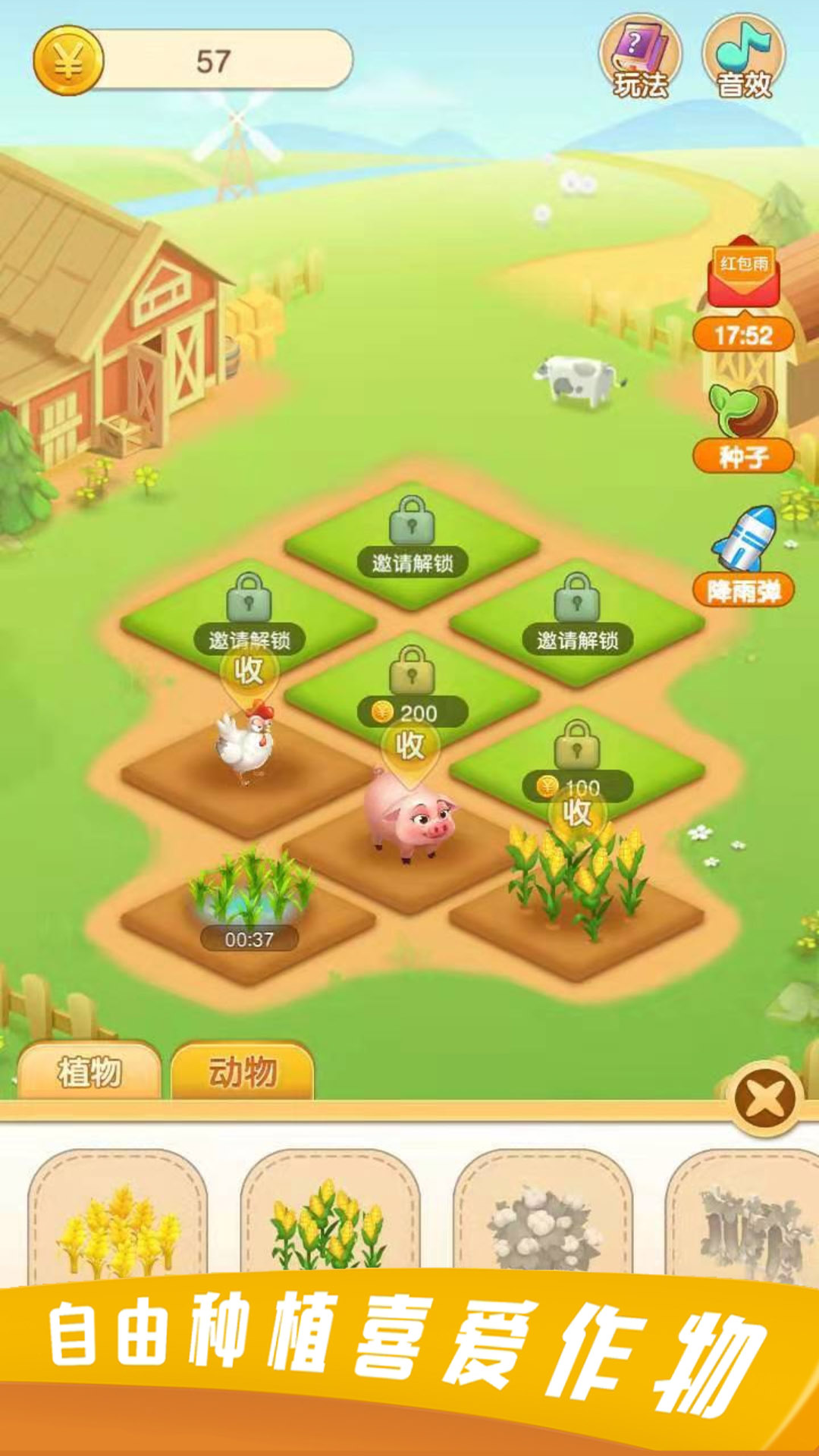Switch to the 动物 tab

(x=243, y=1072)
